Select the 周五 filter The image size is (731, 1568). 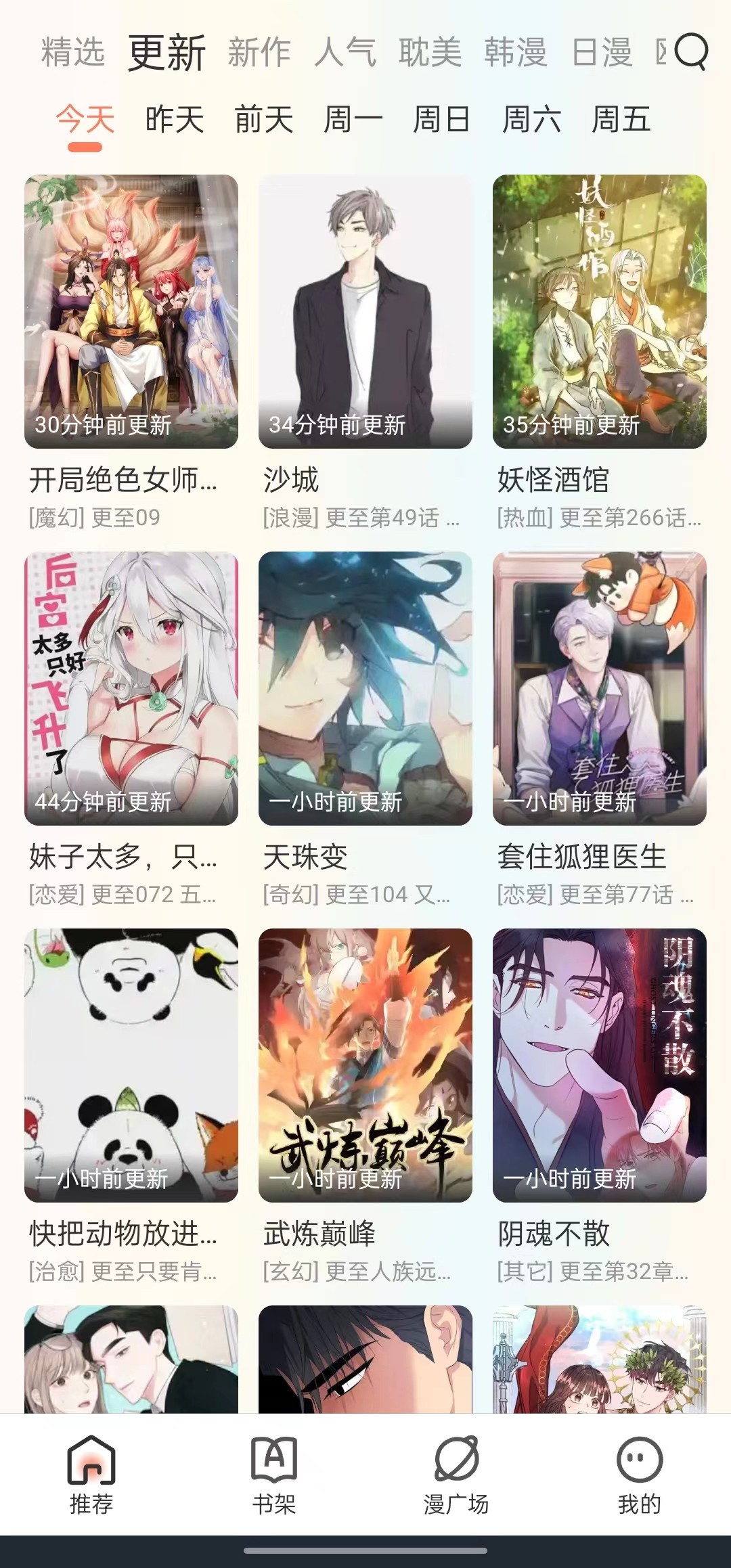point(619,120)
